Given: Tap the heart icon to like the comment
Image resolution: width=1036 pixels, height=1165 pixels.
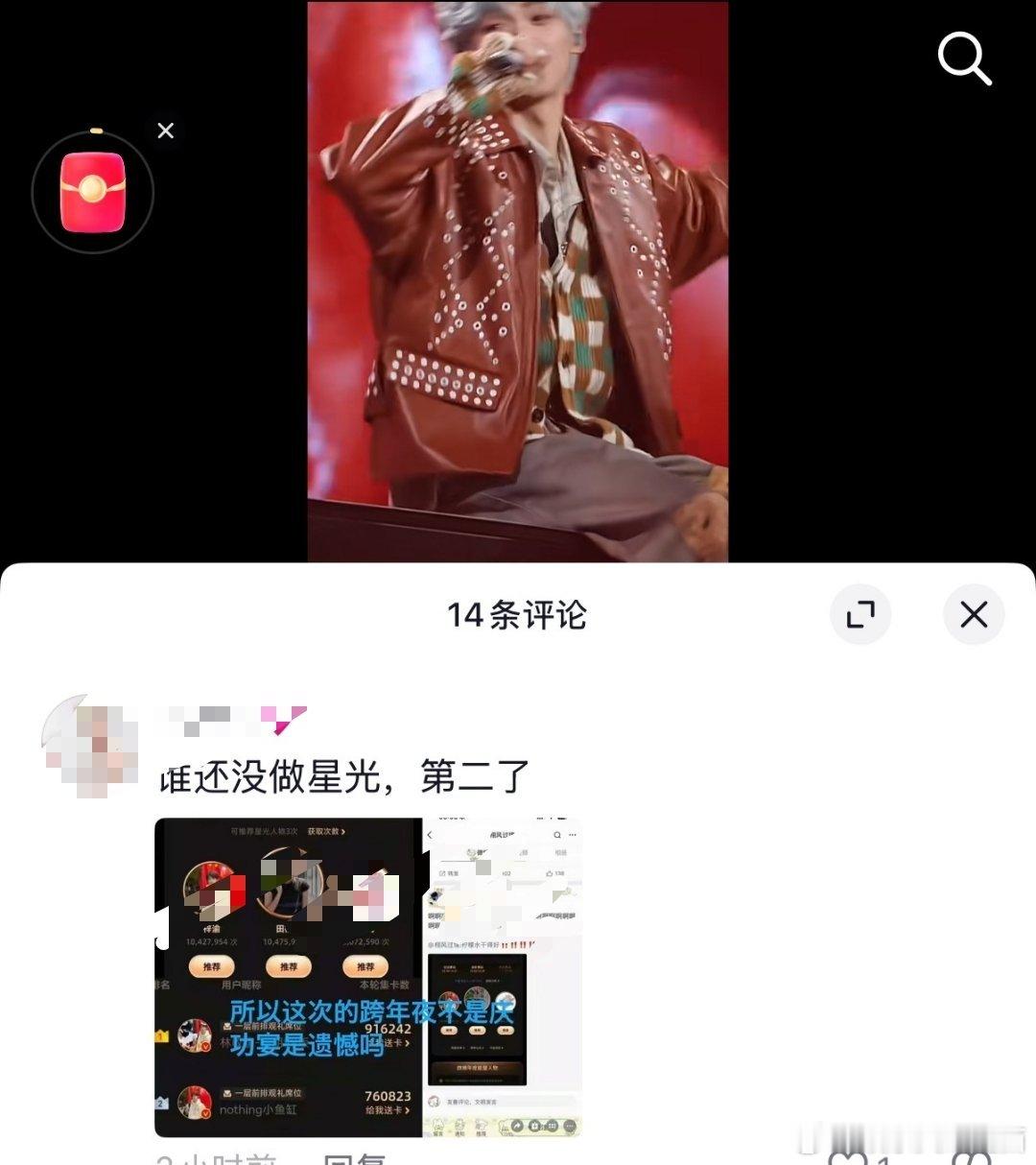Looking at the screenshot, I should coord(849,1159).
